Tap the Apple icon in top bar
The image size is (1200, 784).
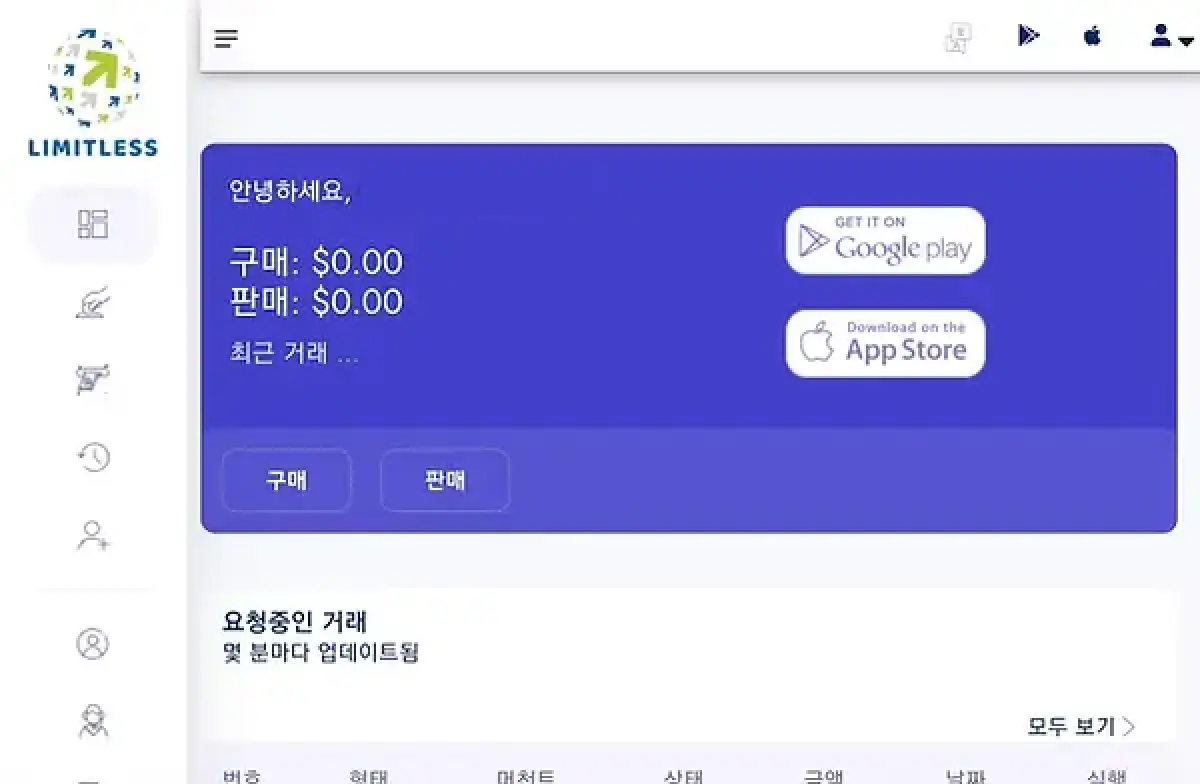pos(1092,36)
